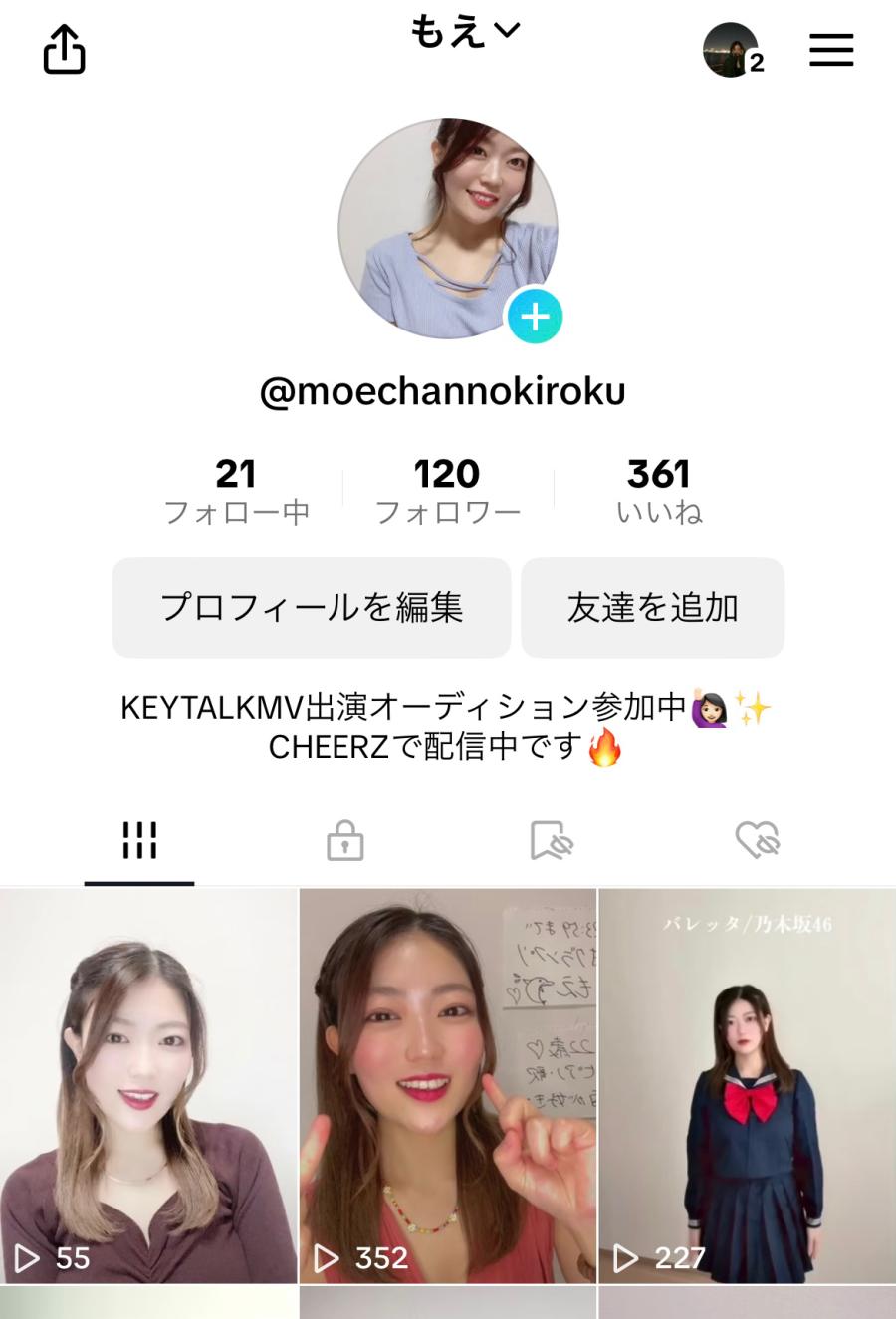Open the フォロー中 following list

click(x=236, y=490)
